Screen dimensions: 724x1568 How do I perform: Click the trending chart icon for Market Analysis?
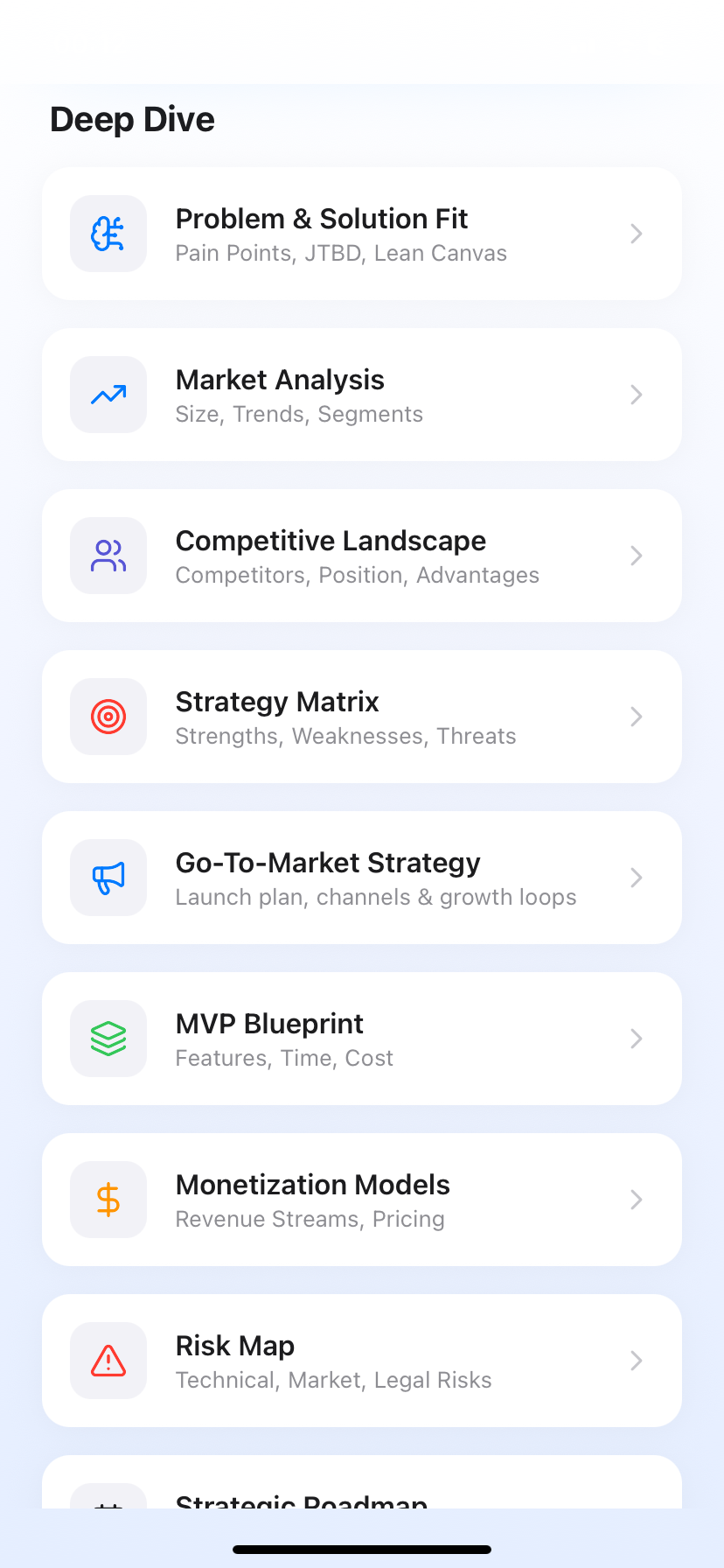click(x=108, y=395)
